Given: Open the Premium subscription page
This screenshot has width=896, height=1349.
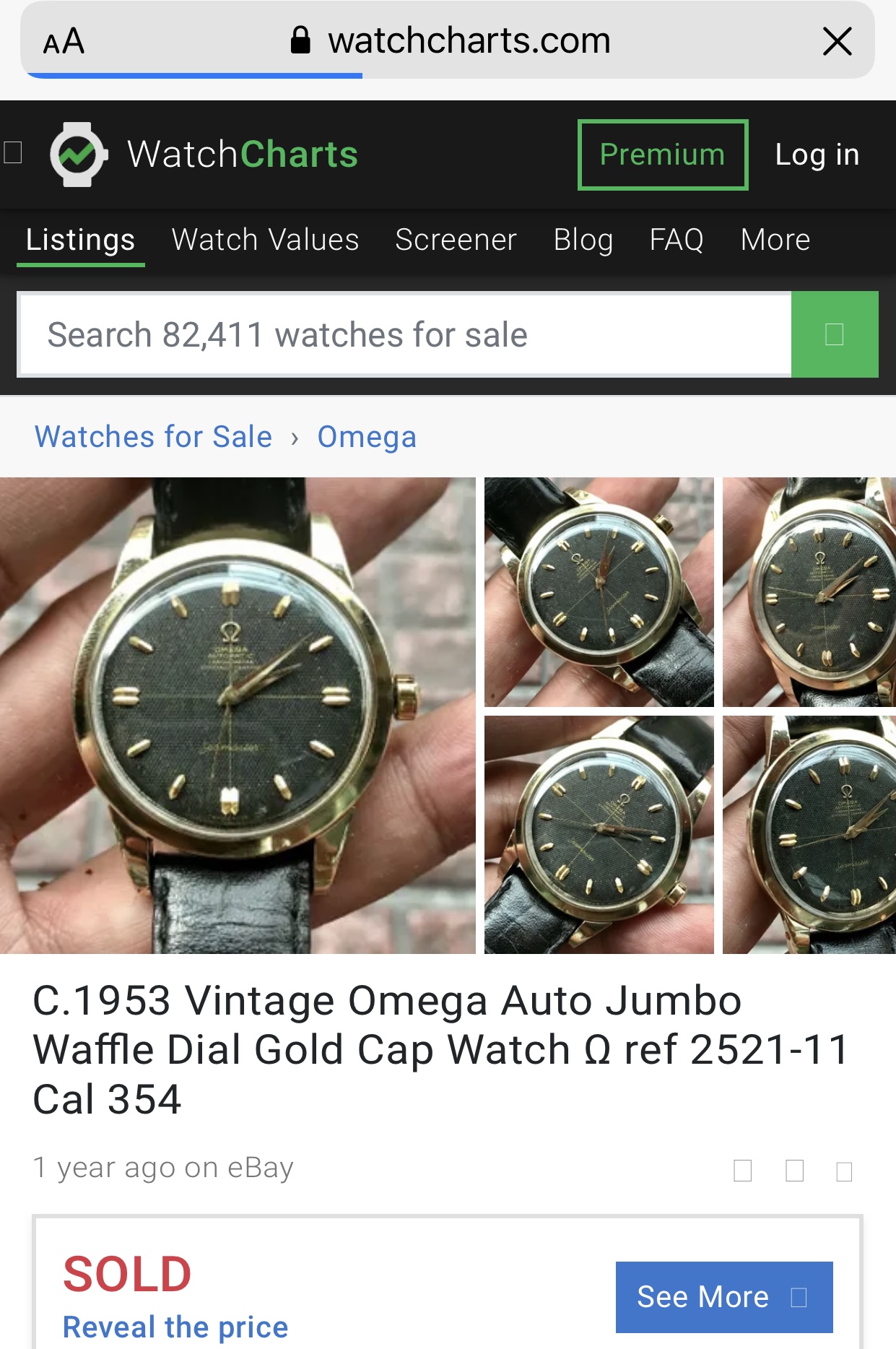Looking at the screenshot, I should [662, 155].
